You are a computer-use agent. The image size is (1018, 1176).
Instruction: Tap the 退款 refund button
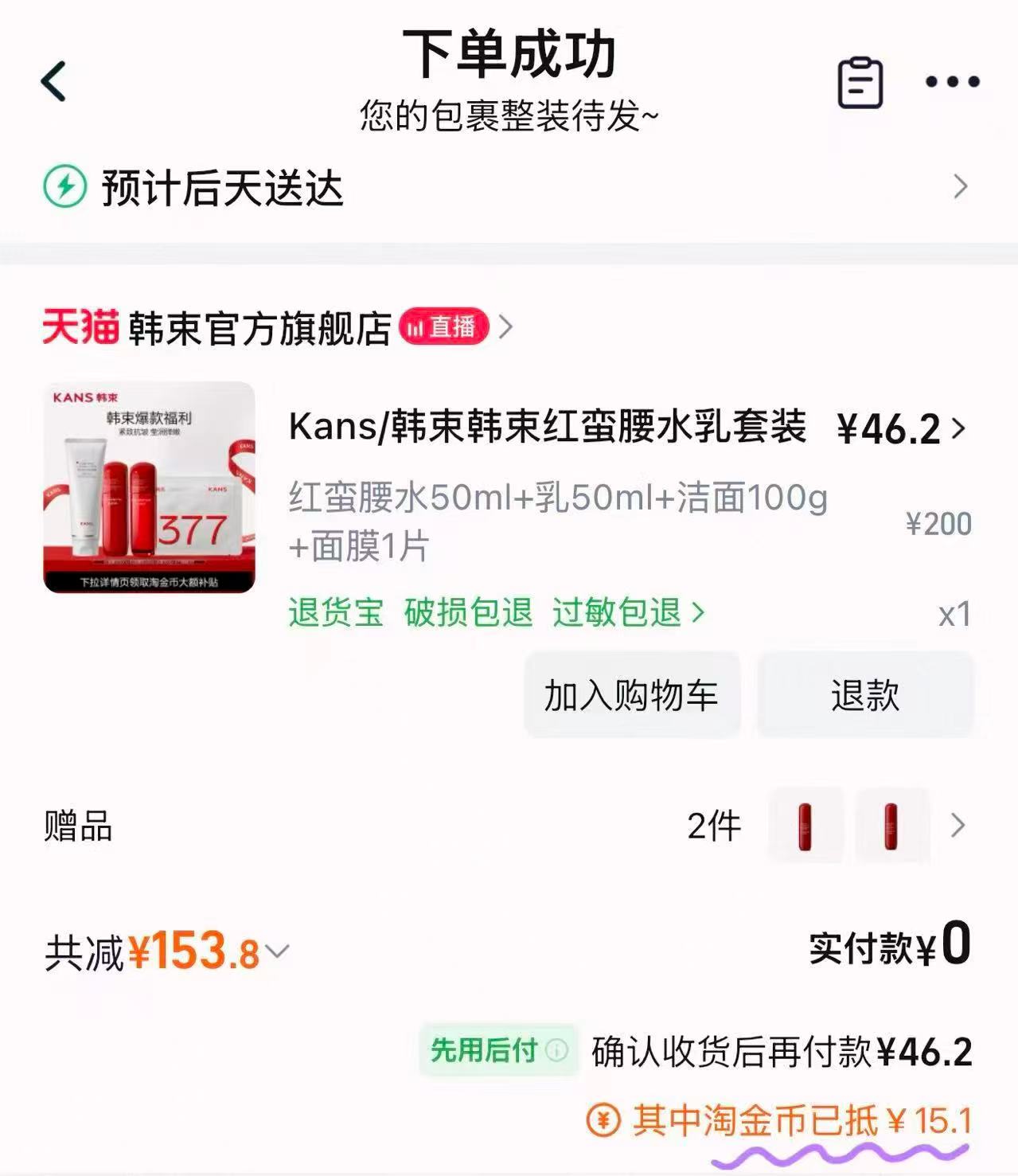pos(865,694)
